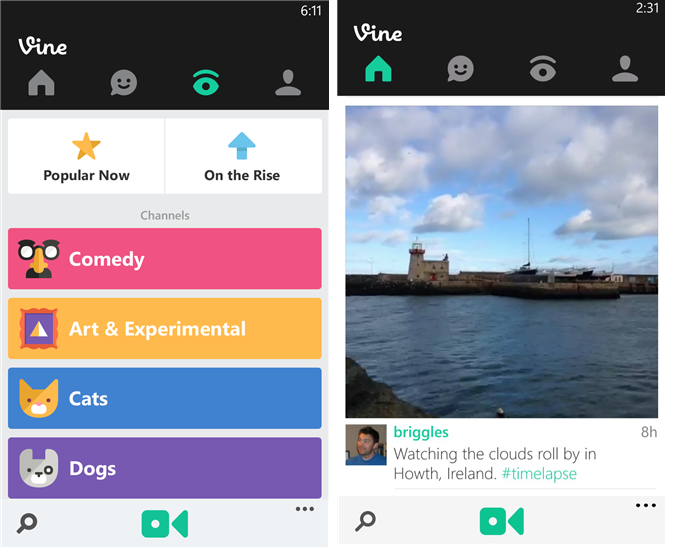This screenshot has width=678, height=552.
Task: Tap the search magnifier below the Dogs channel
Action: click(28, 523)
